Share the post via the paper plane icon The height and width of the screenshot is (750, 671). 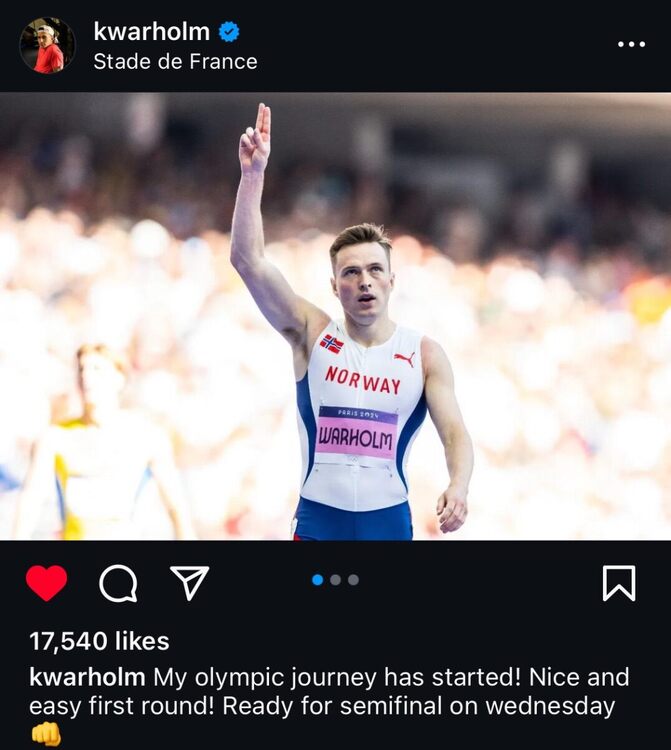(x=189, y=583)
